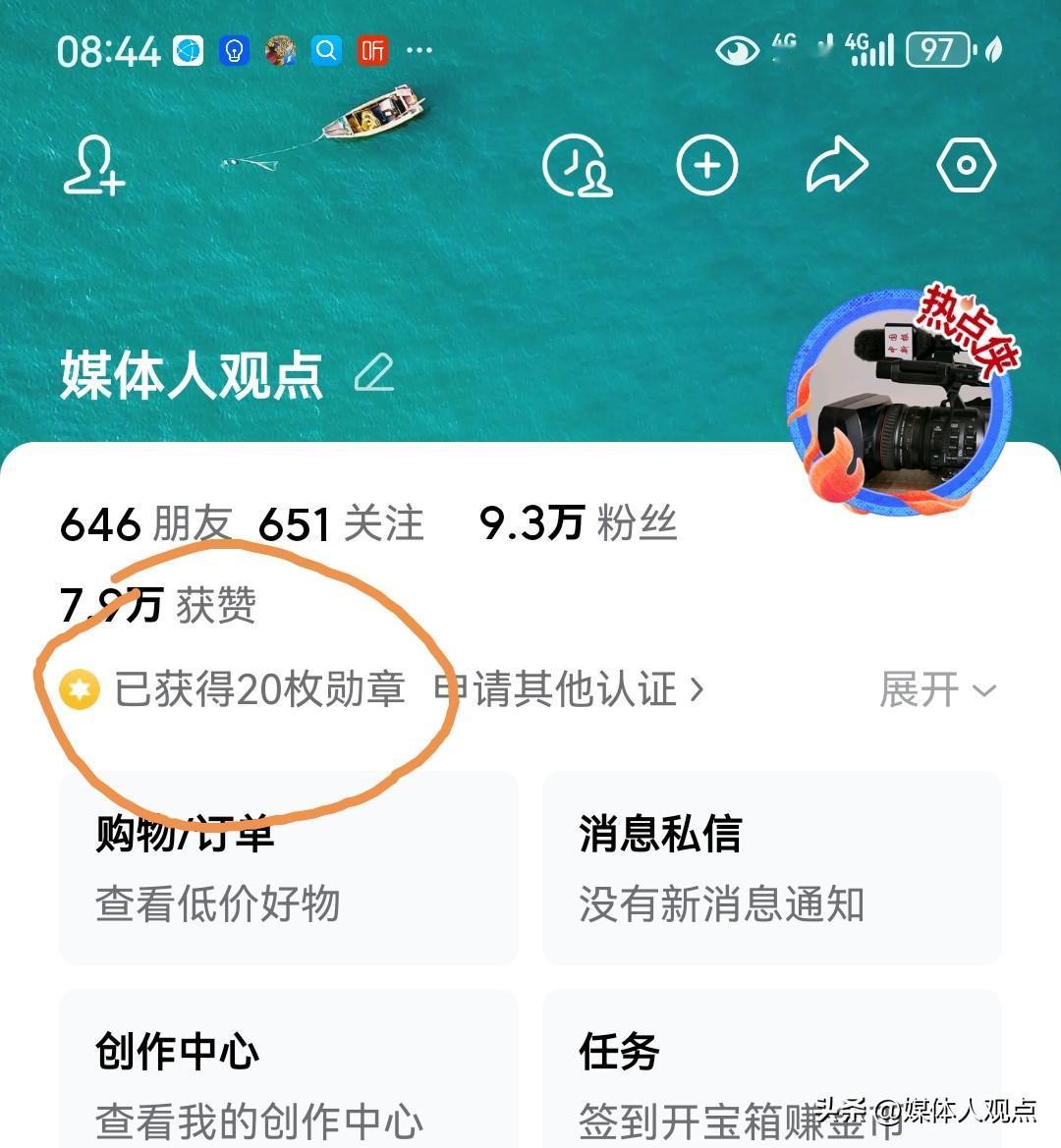This screenshot has height=1148, width=1061.
Task: Open browsing history via the clock icon
Action: point(578,167)
